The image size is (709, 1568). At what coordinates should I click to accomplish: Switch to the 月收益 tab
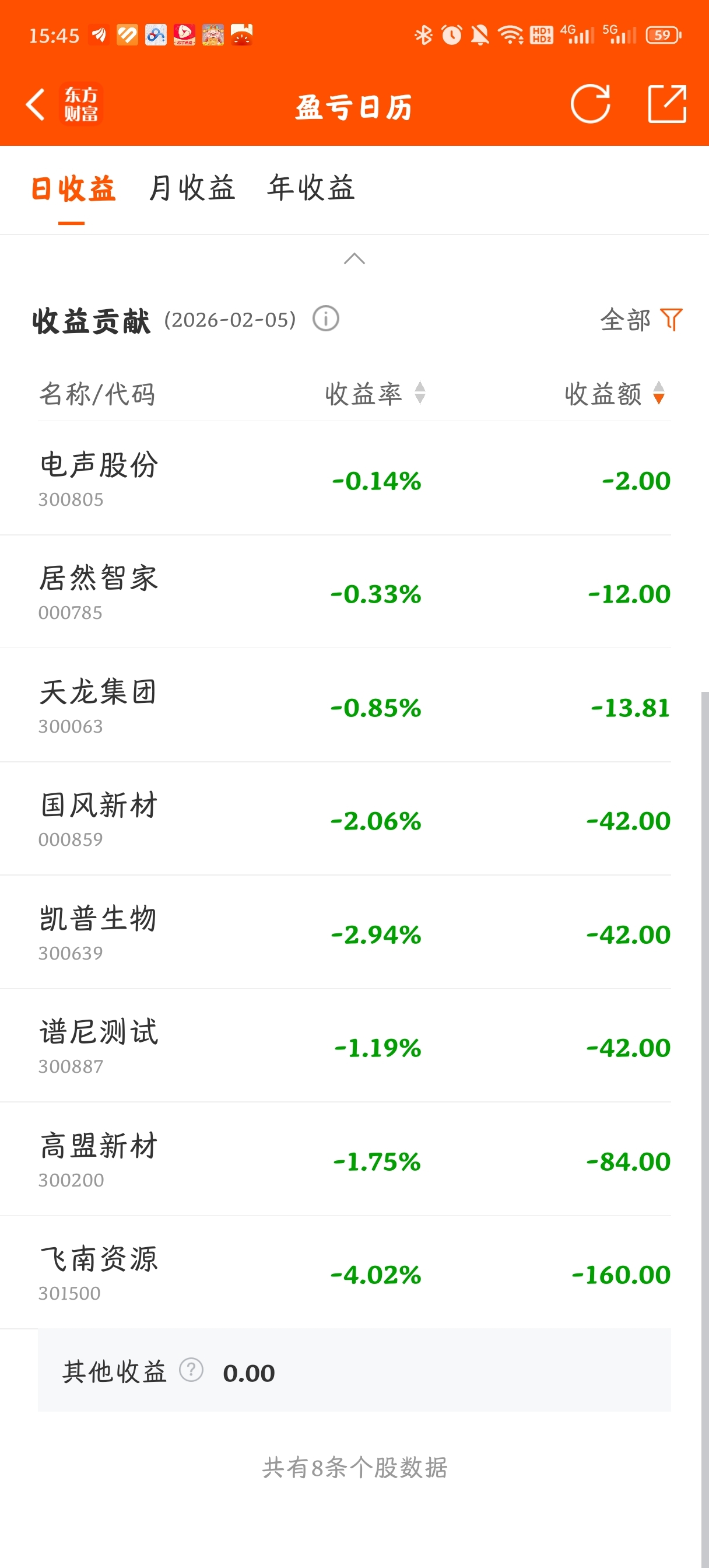(192, 188)
